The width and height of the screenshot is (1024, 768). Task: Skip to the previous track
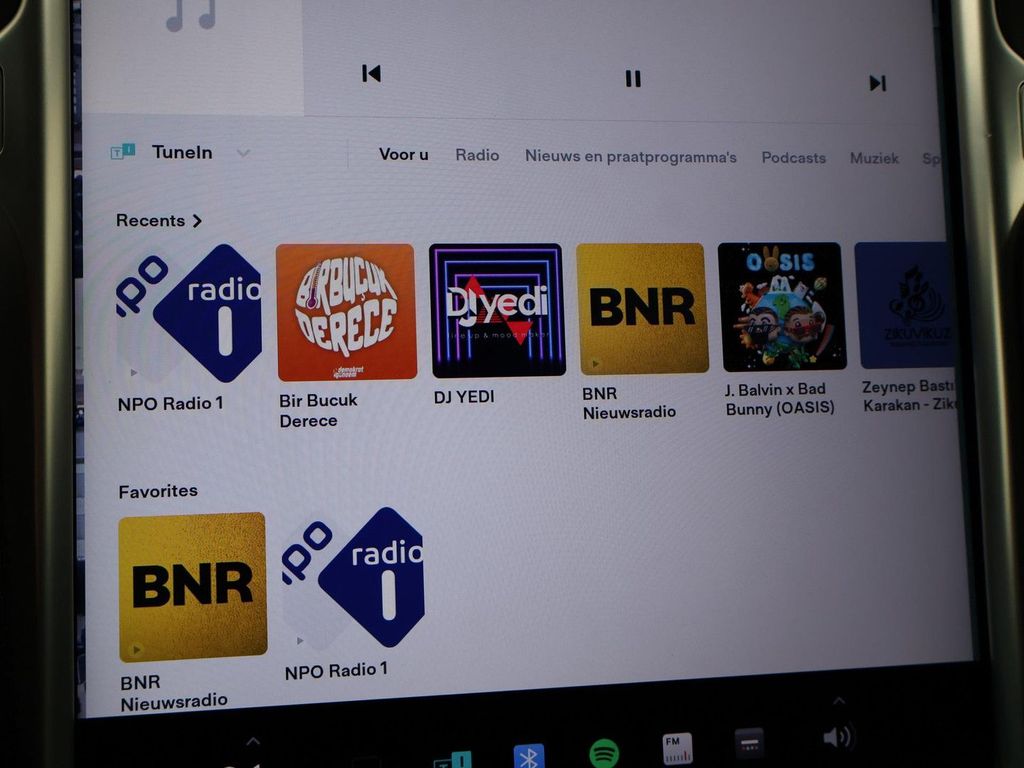[x=371, y=73]
